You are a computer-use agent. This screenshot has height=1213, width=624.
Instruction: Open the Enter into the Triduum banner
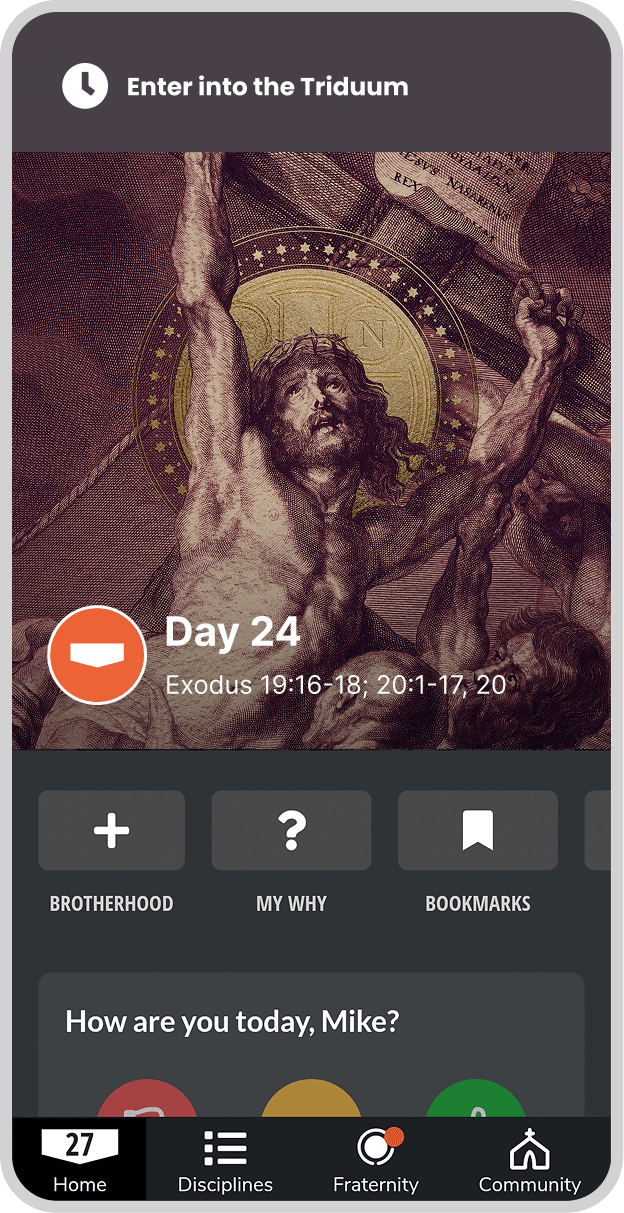coord(267,87)
